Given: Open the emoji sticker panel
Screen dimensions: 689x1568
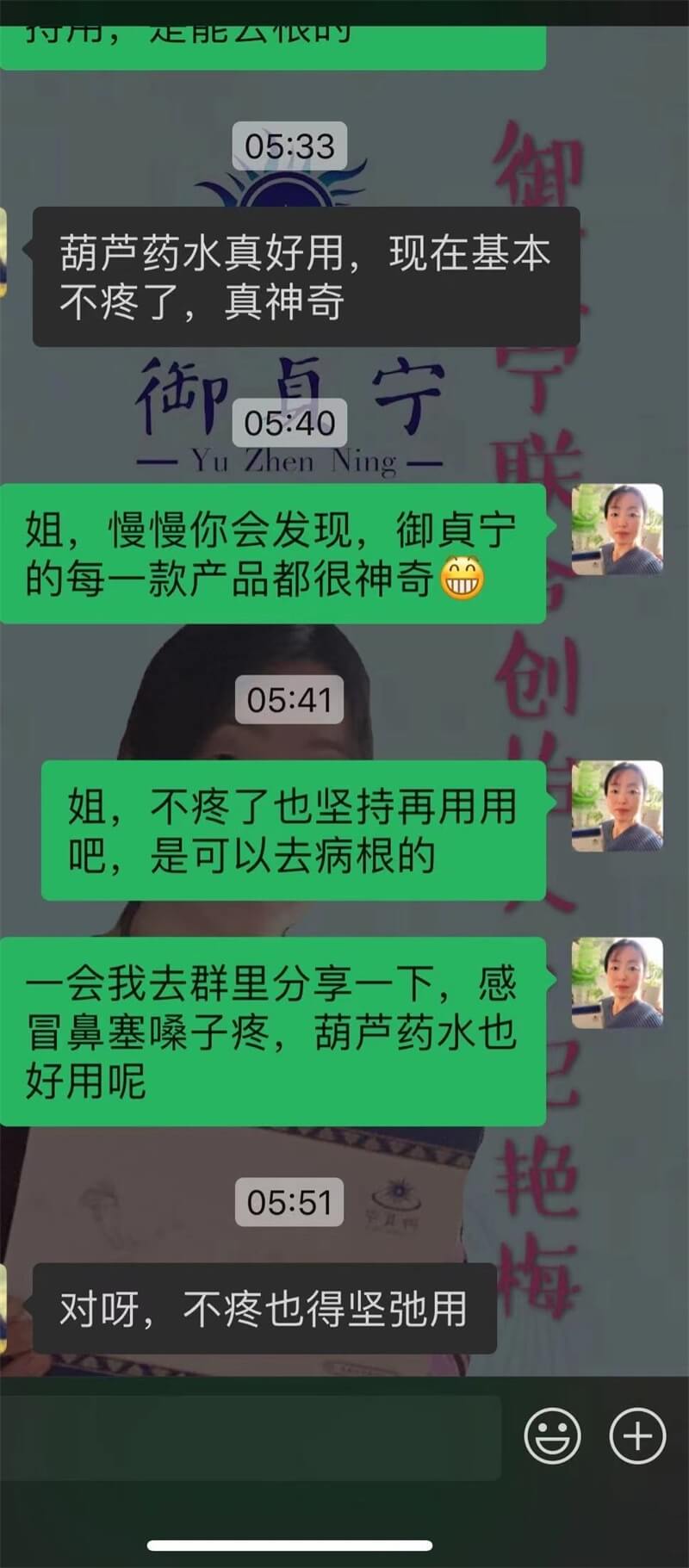Looking at the screenshot, I should pos(552,1435).
